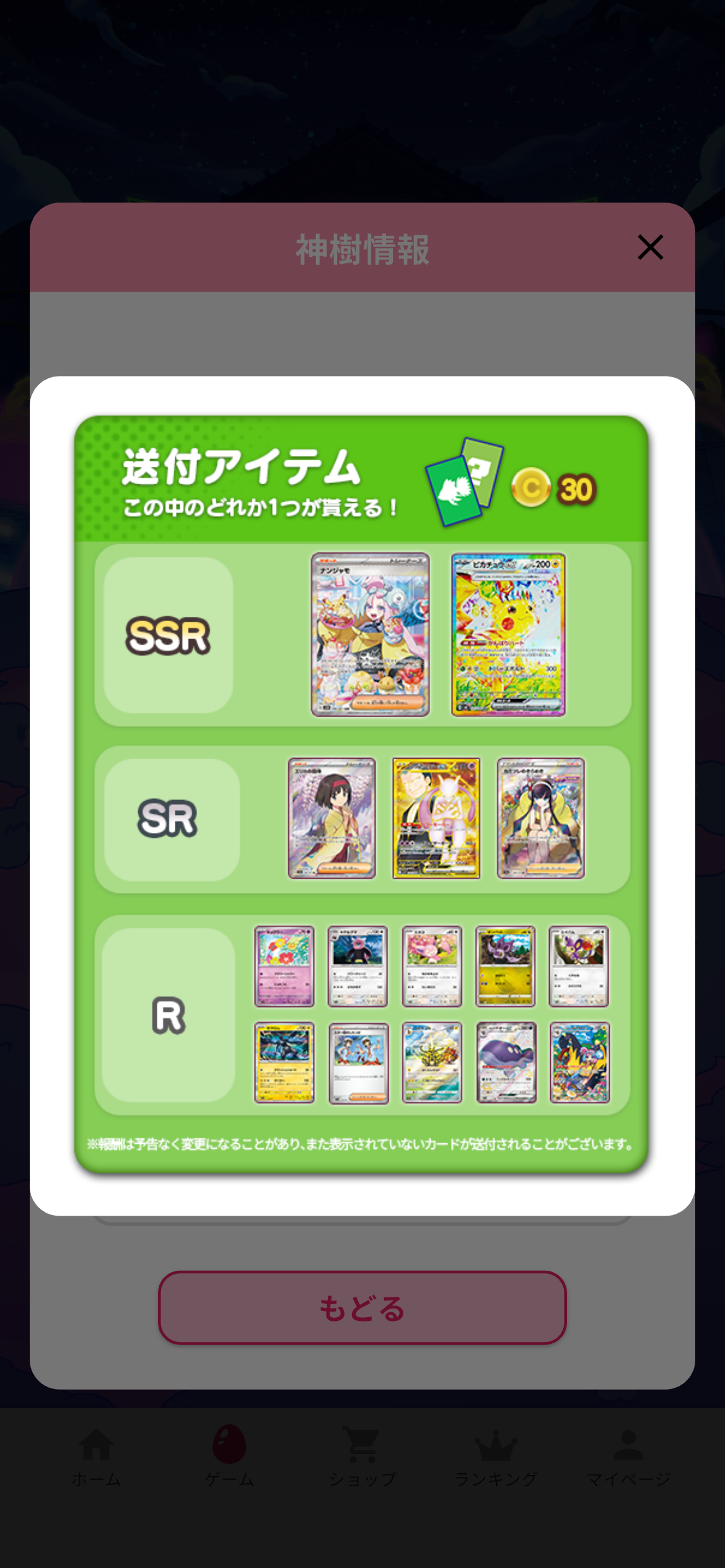
Task: Close the 神樹情報 dialog
Action: (x=650, y=248)
